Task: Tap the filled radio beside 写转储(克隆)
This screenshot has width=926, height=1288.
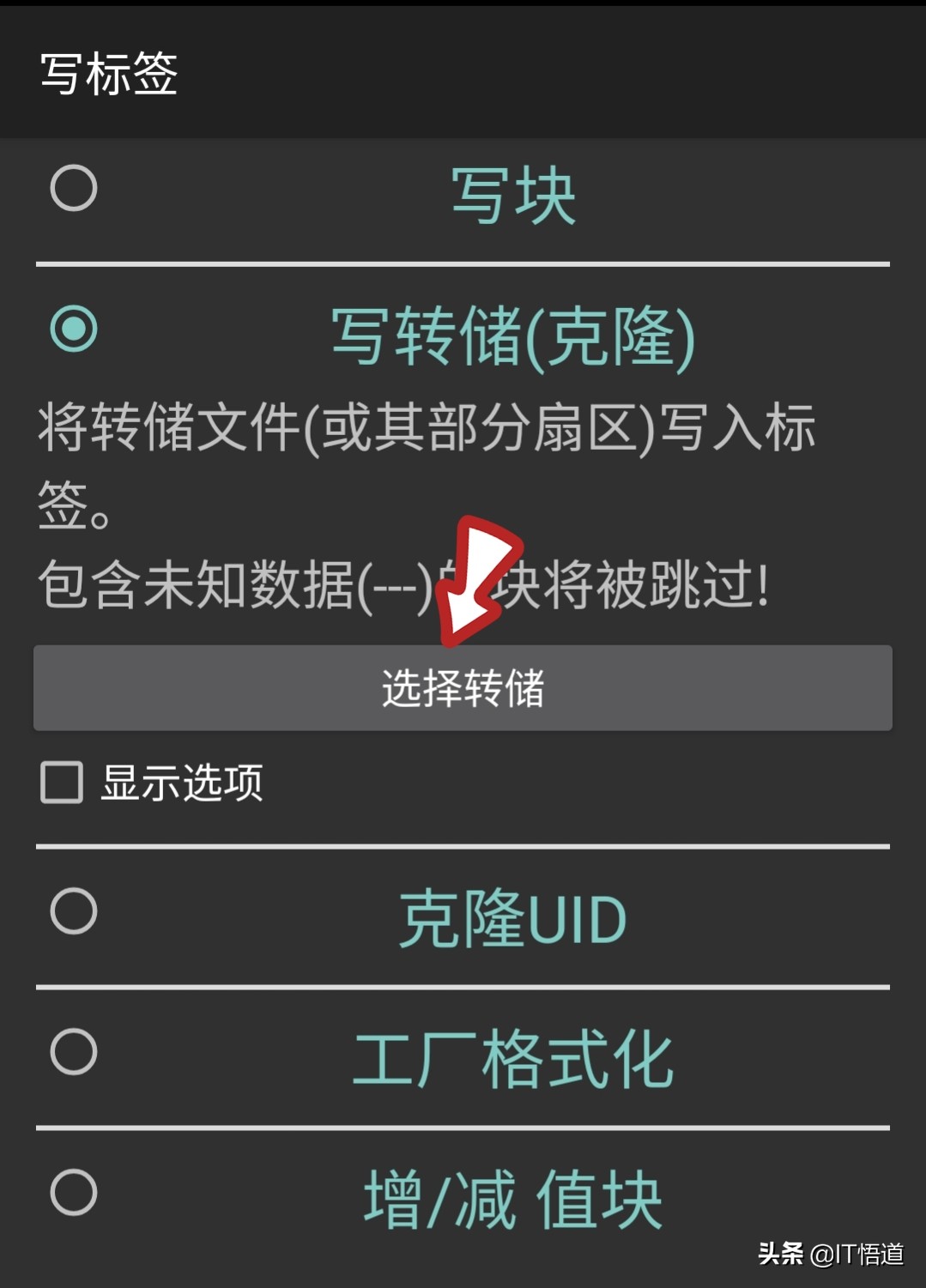Action: (x=76, y=329)
